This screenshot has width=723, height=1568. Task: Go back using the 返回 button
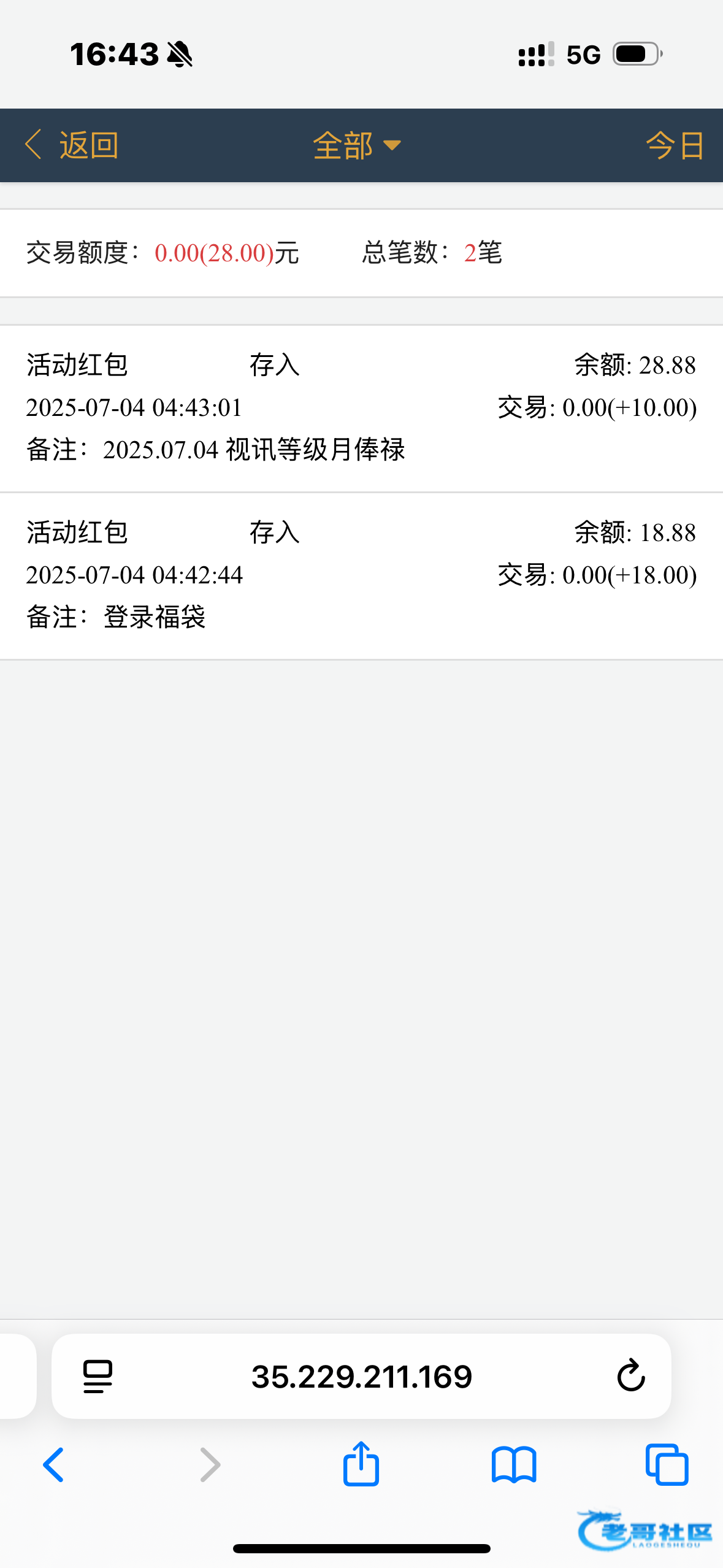click(x=72, y=145)
